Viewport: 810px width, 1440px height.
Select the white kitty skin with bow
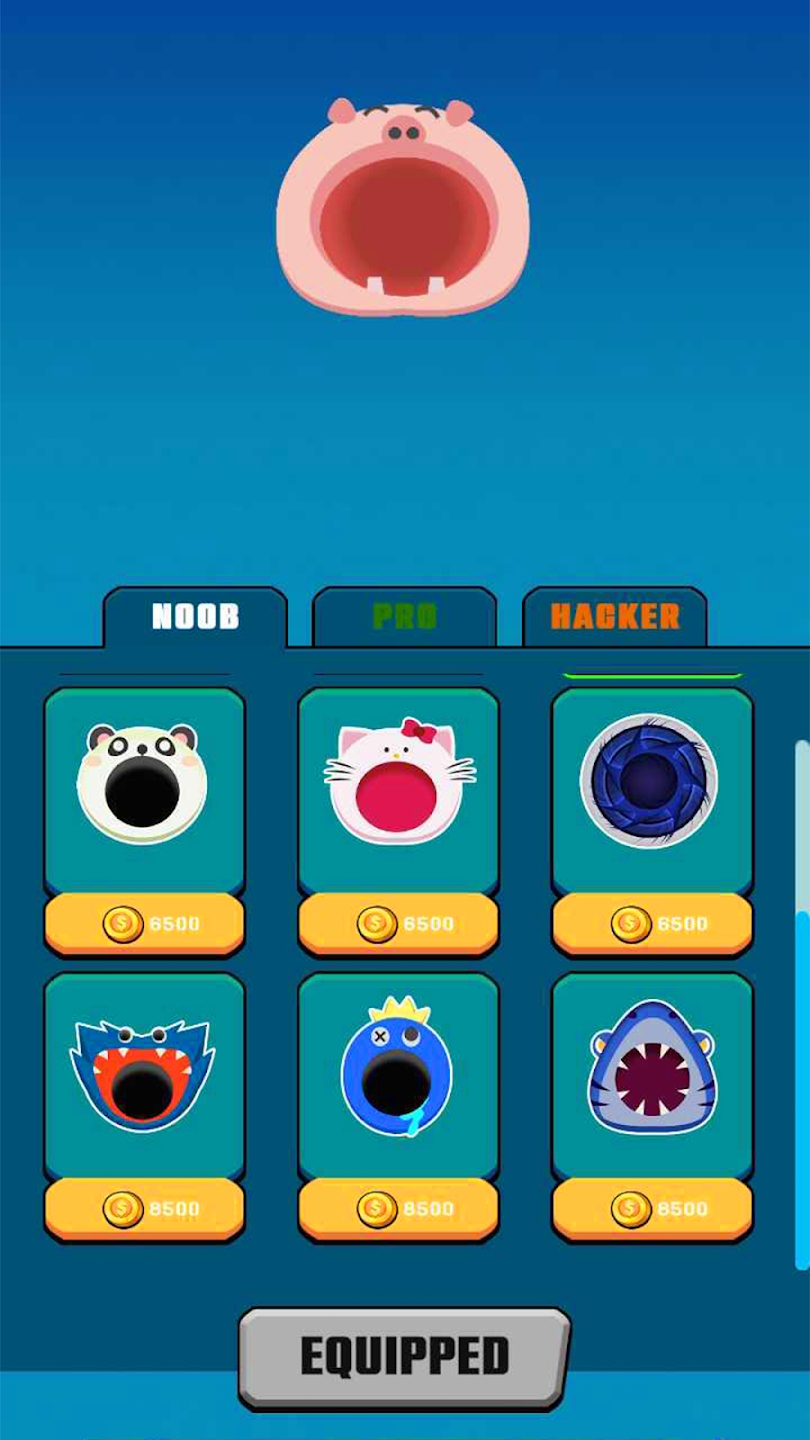398,785
